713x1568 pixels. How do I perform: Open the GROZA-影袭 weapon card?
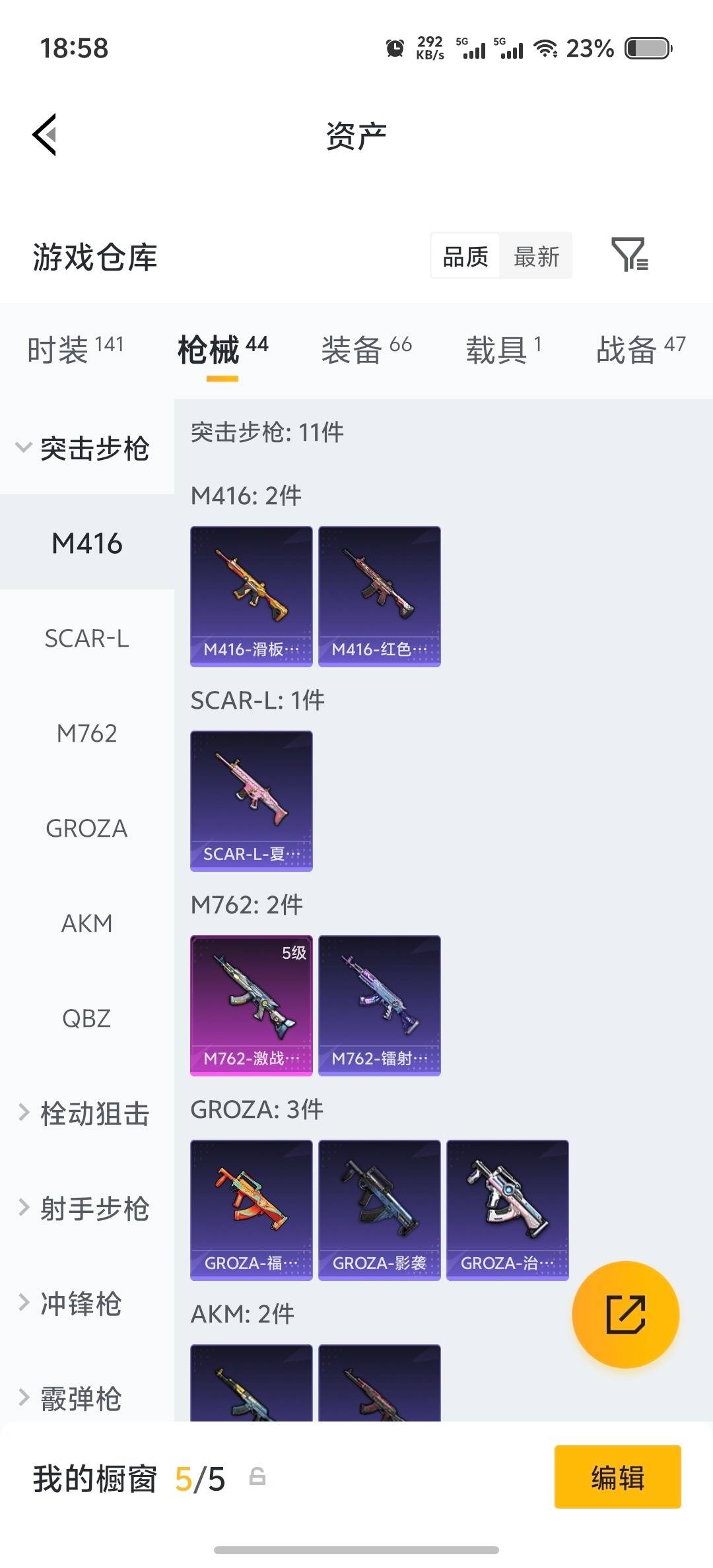379,1210
